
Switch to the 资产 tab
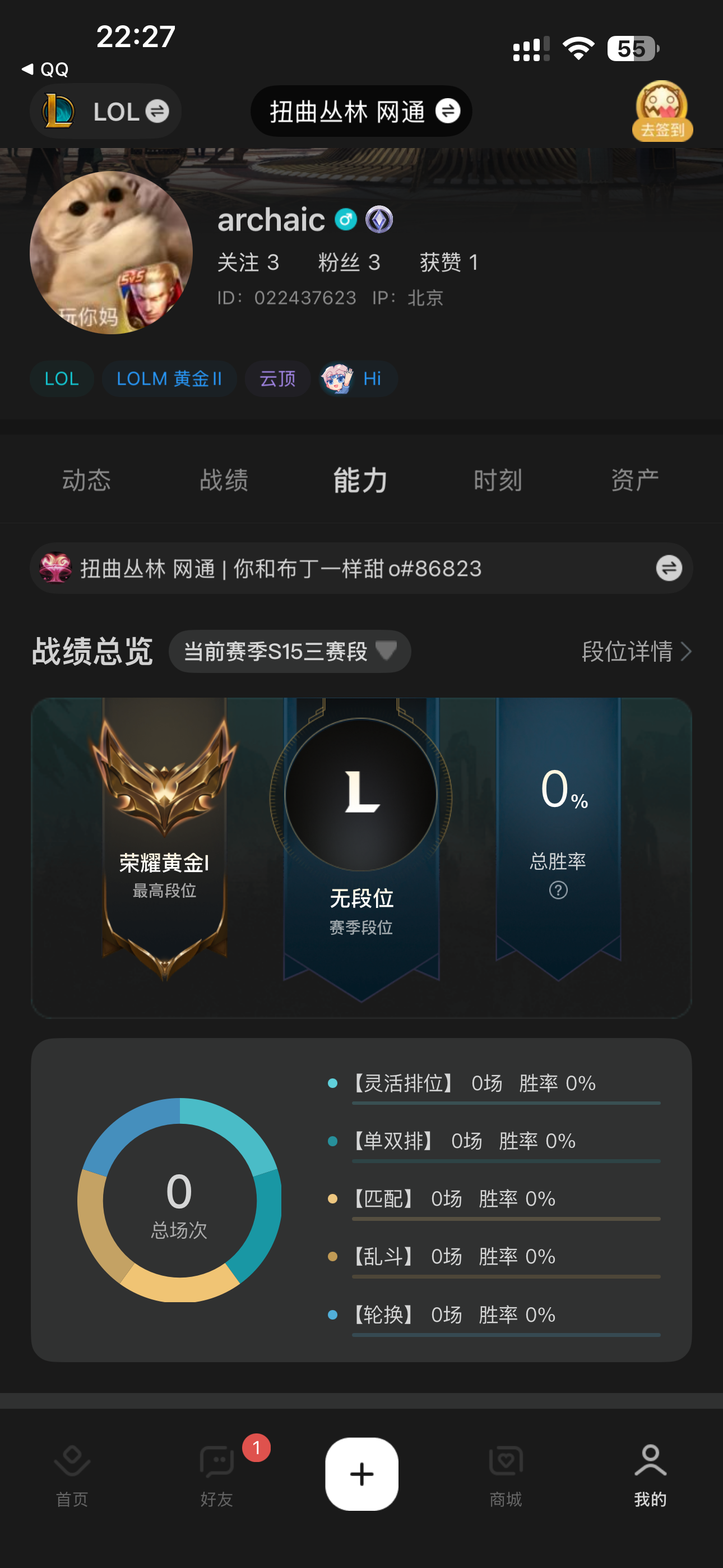(635, 480)
